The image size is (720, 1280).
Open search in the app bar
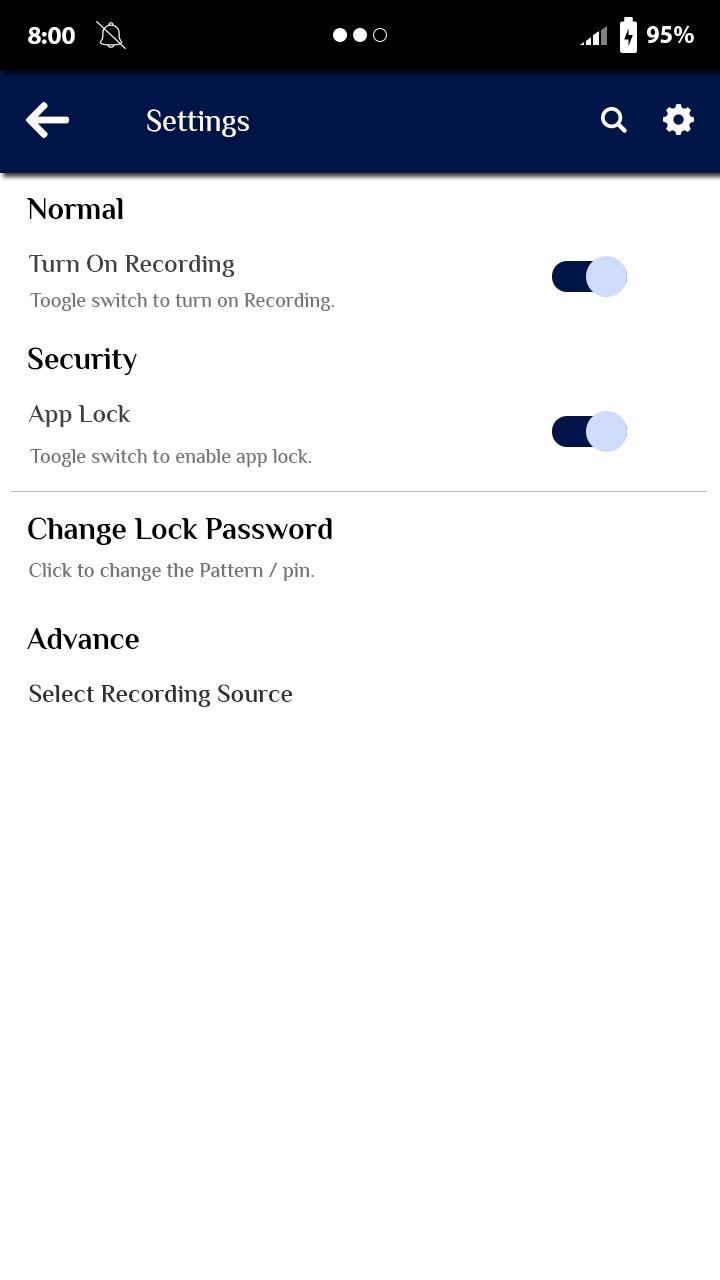point(613,121)
